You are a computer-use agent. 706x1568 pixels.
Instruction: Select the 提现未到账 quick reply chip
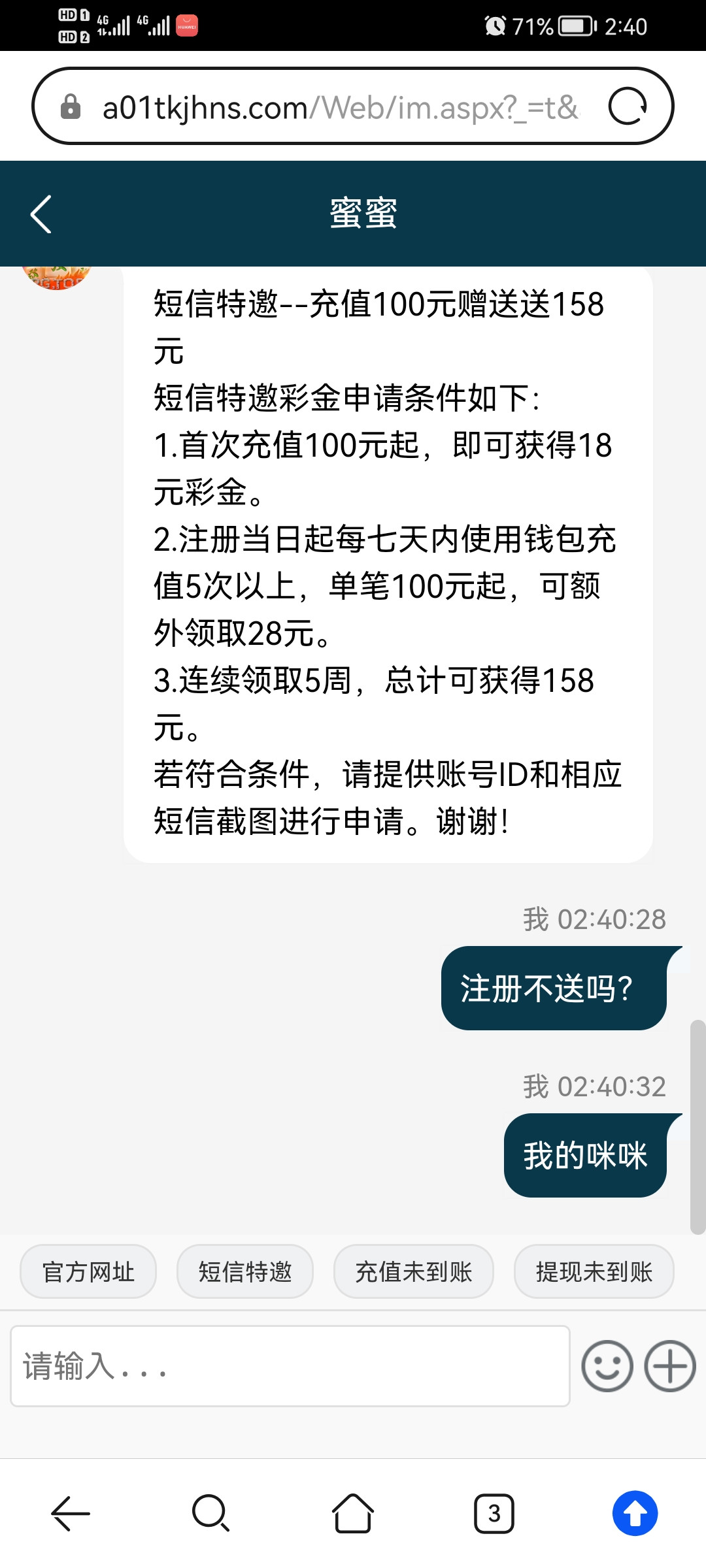pyautogui.click(x=594, y=1271)
